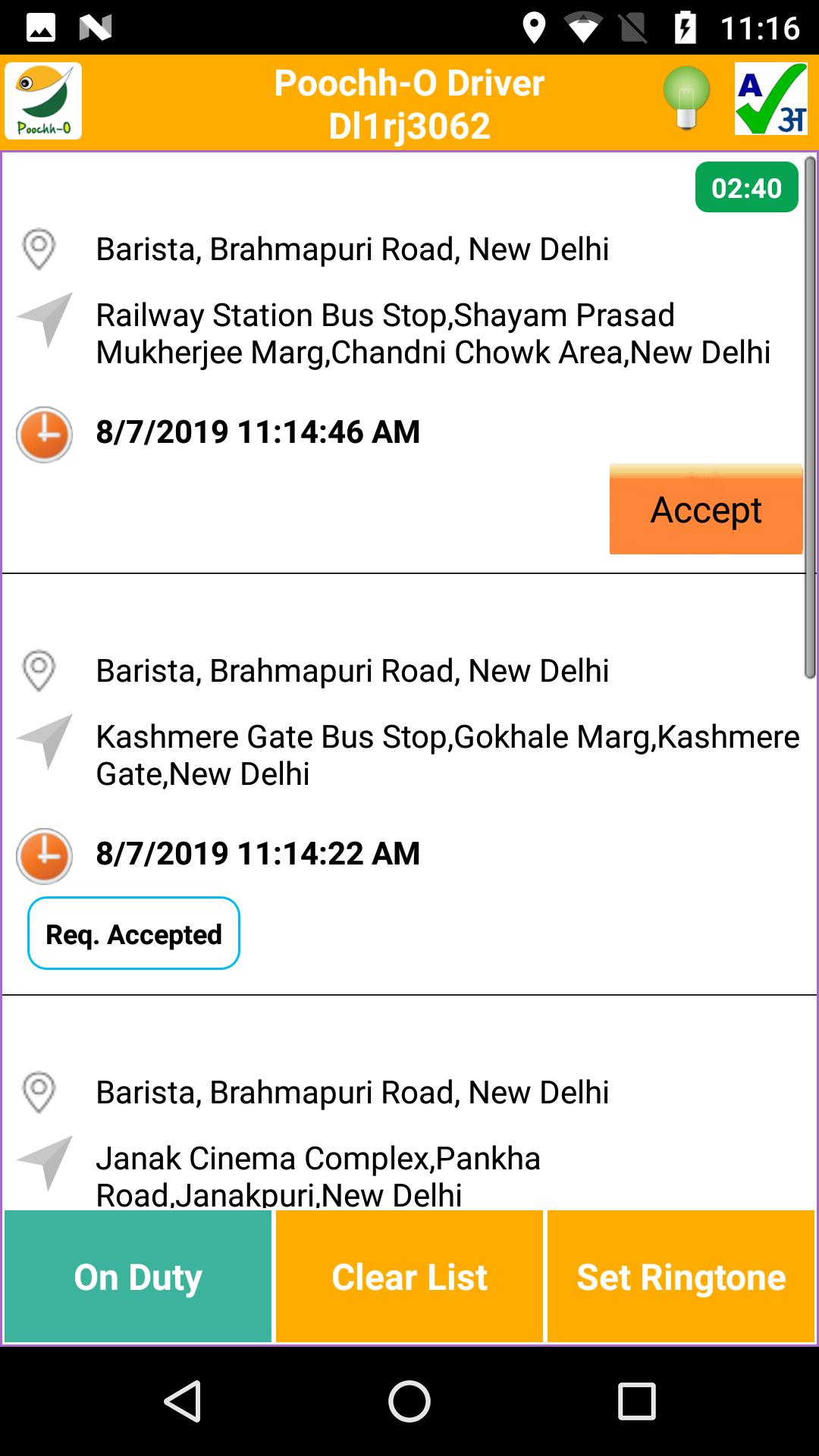Tap the lightbulb icon in the header
Viewport: 819px width, 1456px height.
point(687,99)
